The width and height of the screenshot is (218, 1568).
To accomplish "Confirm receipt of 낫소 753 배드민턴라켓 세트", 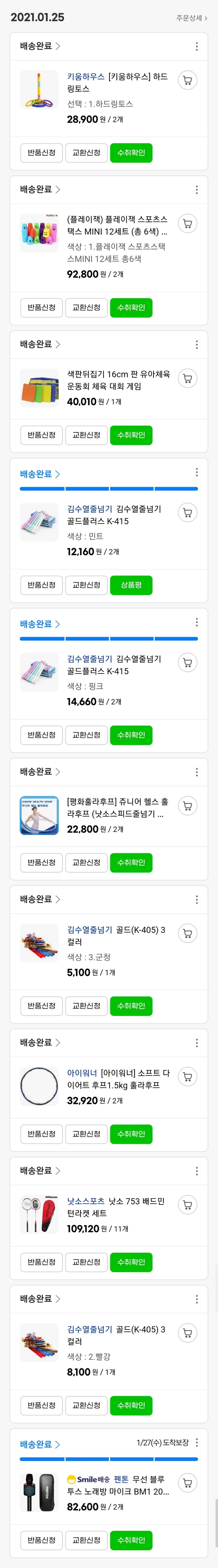I will pyautogui.click(x=131, y=1262).
